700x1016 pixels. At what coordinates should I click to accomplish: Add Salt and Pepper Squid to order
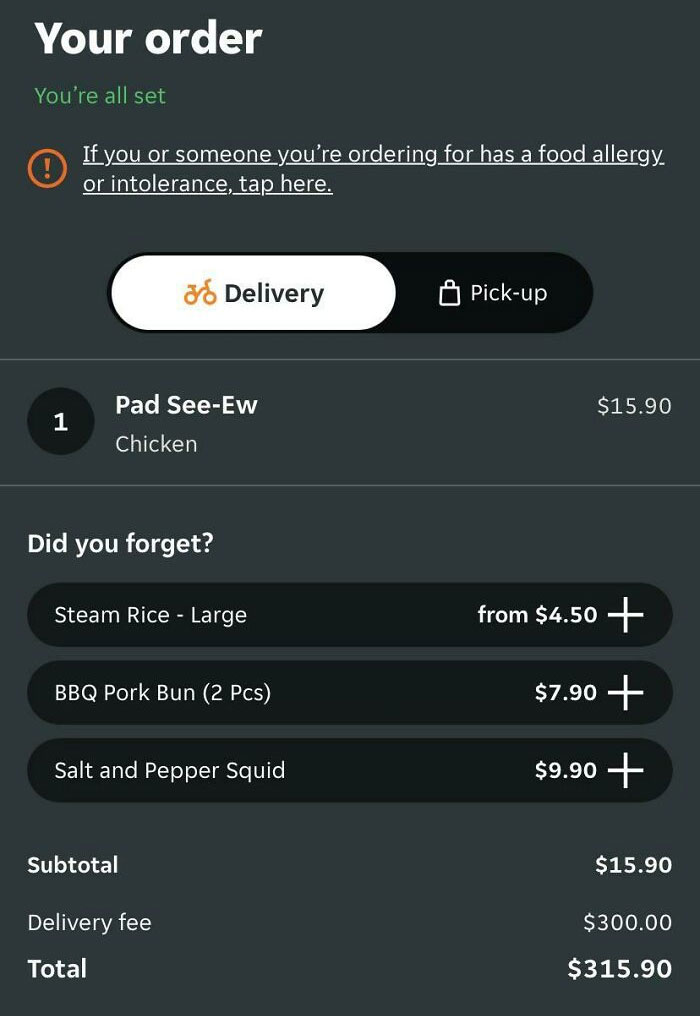pos(625,770)
